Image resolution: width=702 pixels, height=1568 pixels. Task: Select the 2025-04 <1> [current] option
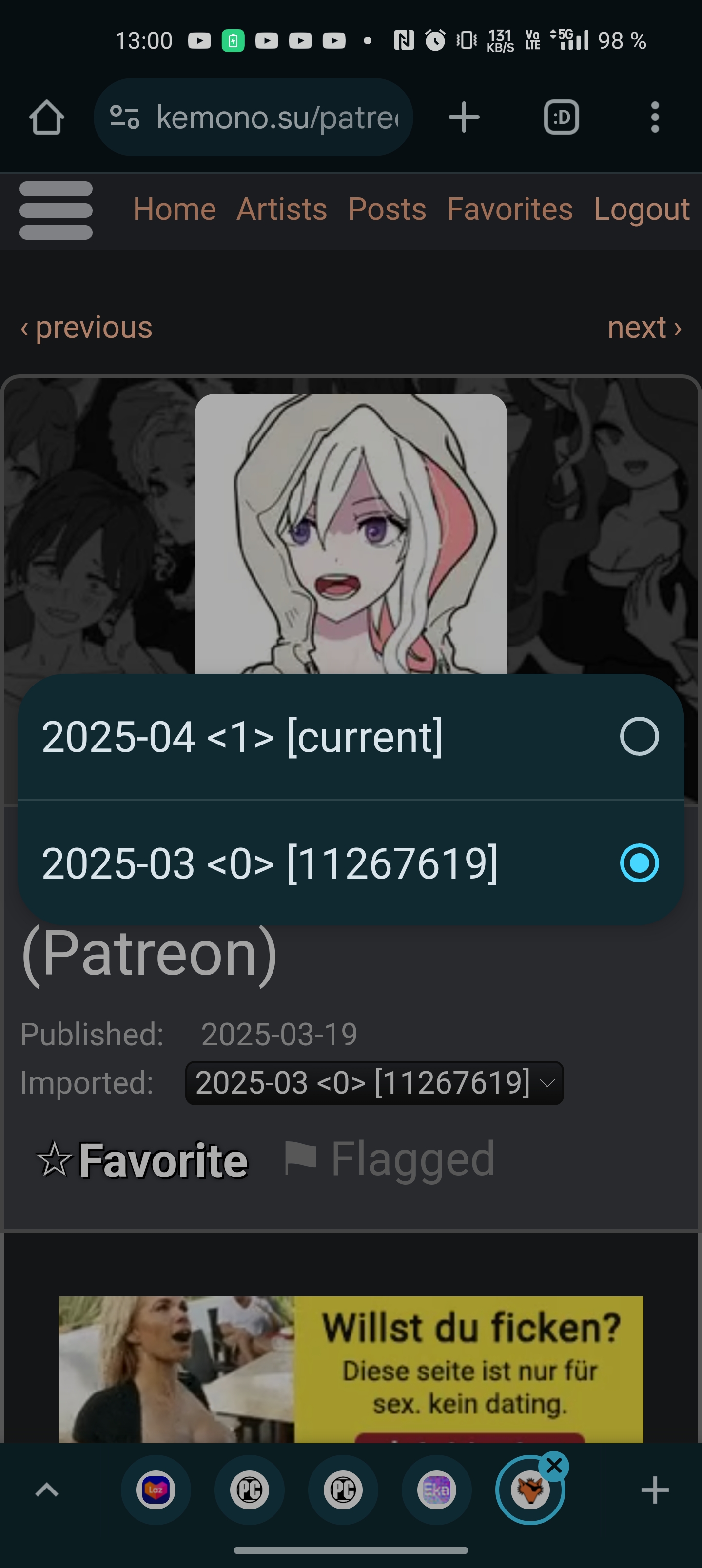(x=351, y=737)
